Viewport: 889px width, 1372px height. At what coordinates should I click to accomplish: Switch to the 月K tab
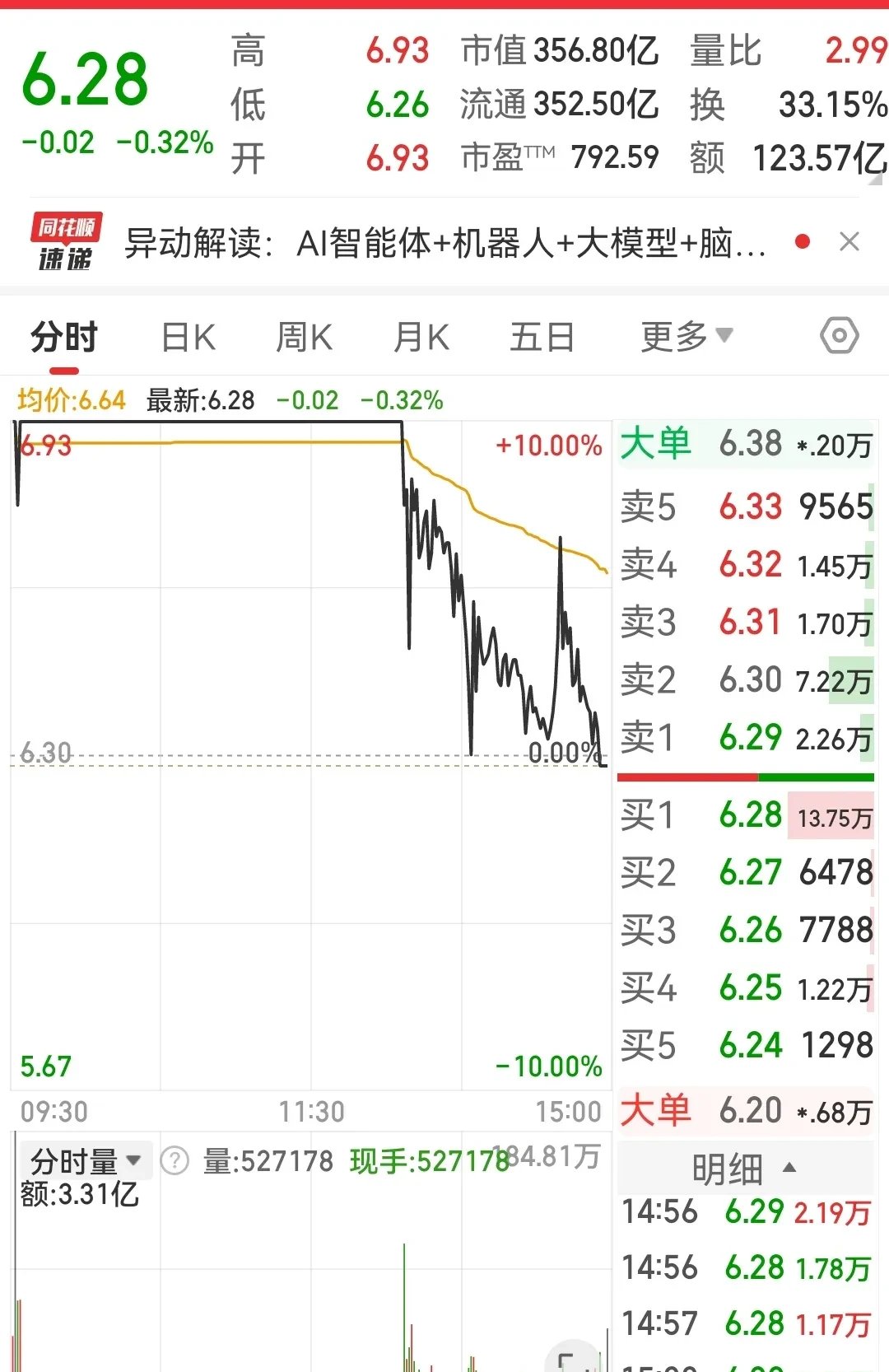click(x=421, y=335)
